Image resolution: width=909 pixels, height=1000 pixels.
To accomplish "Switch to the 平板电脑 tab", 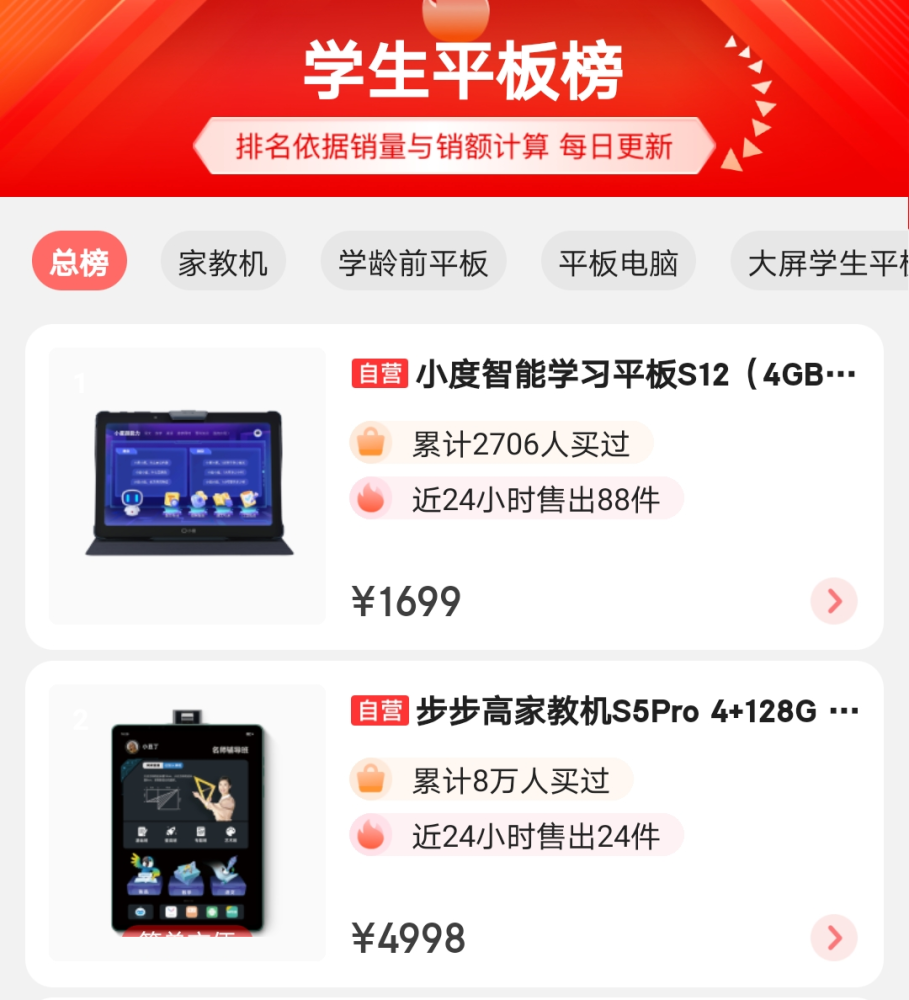I will (x=618, y=262).
